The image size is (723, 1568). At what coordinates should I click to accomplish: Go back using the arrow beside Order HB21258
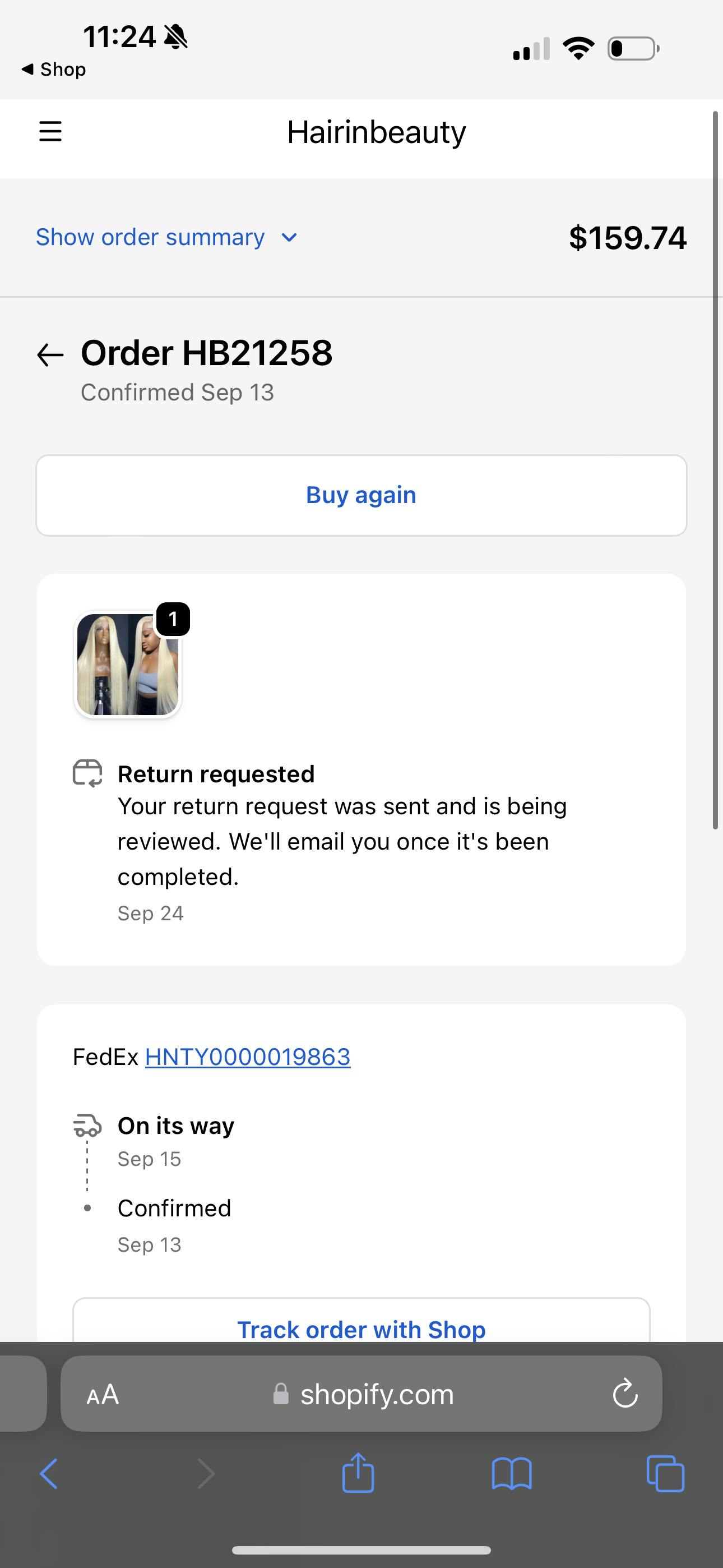(x=50, y=355)
